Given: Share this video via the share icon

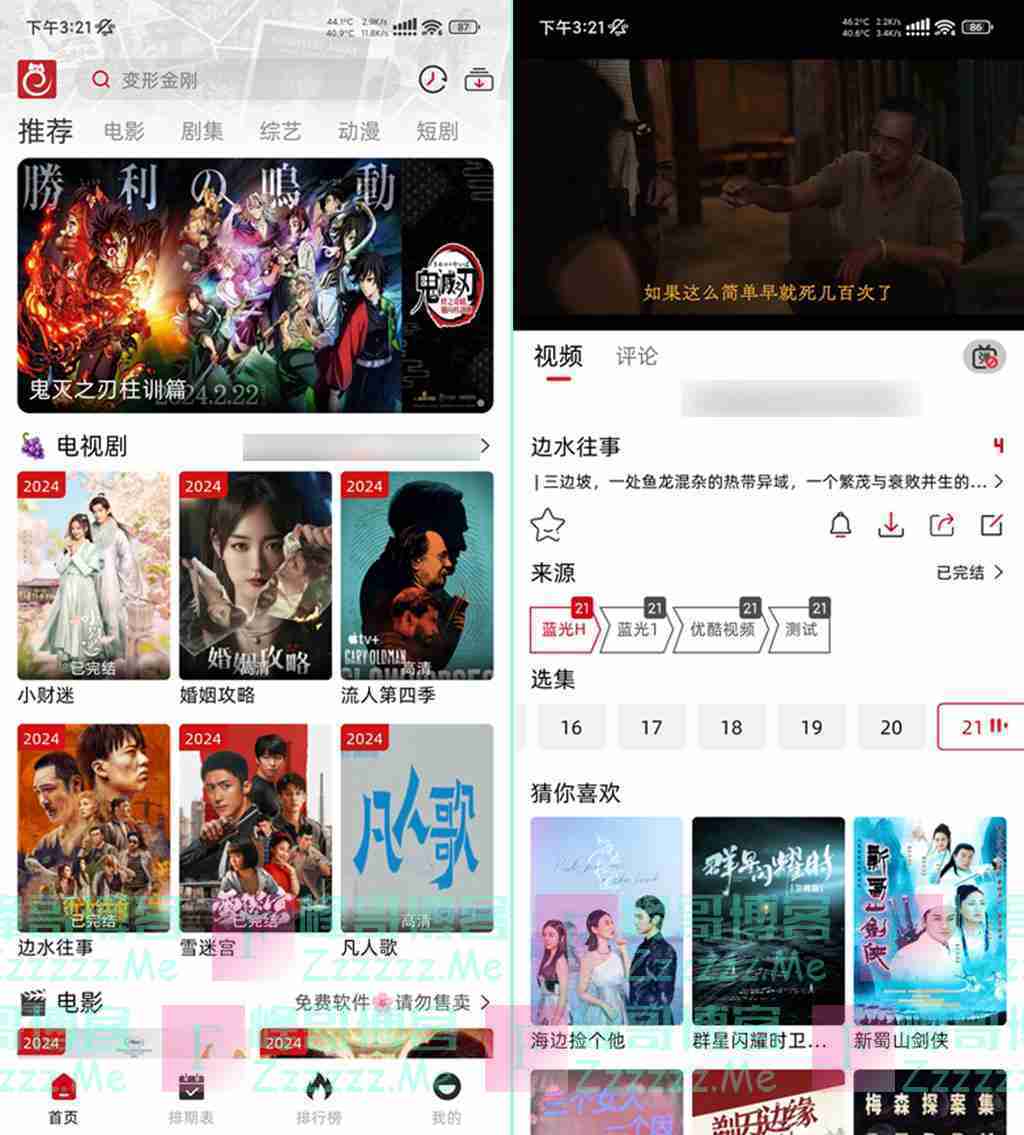Looking at the screenshot, I should pos(941,524).
